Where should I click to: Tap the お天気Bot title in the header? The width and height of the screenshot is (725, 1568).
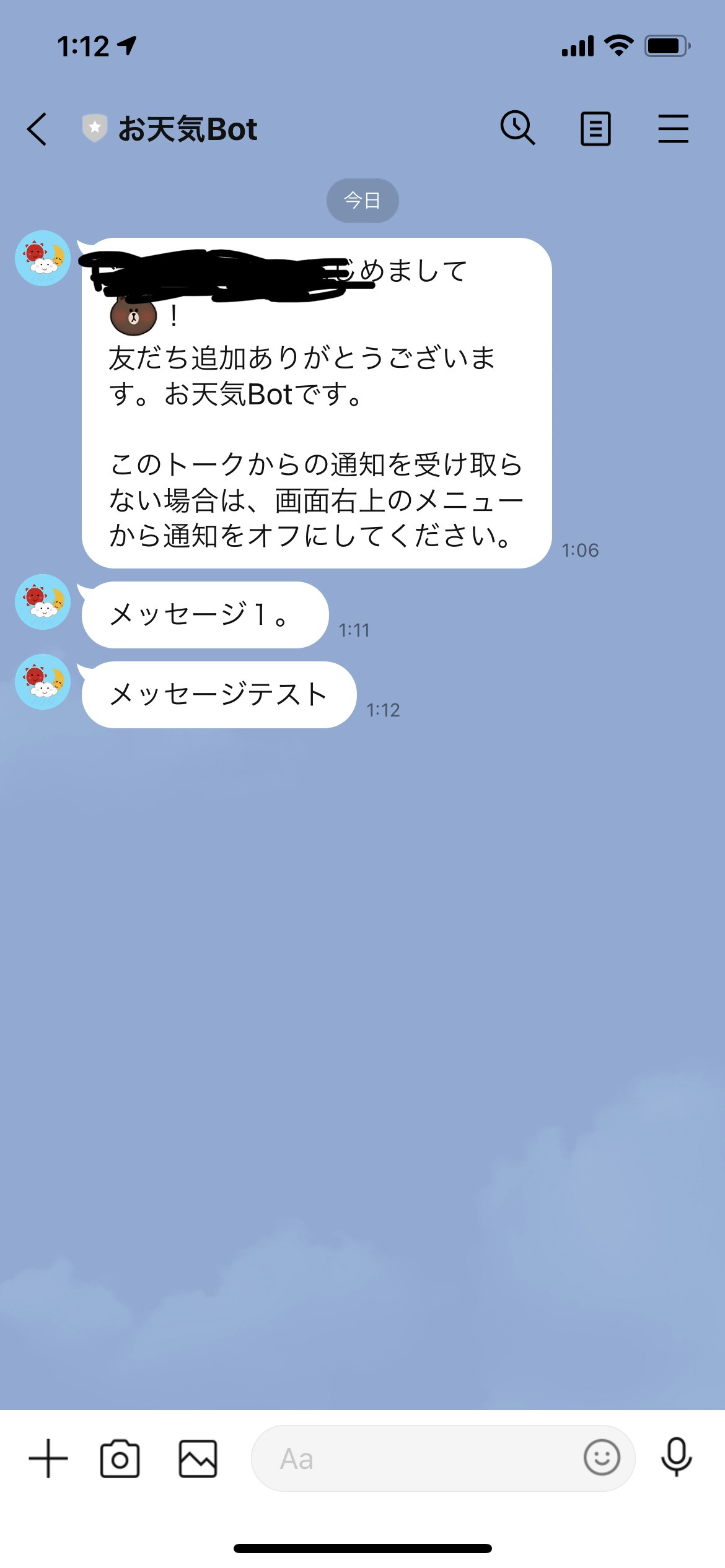point(187,128)
